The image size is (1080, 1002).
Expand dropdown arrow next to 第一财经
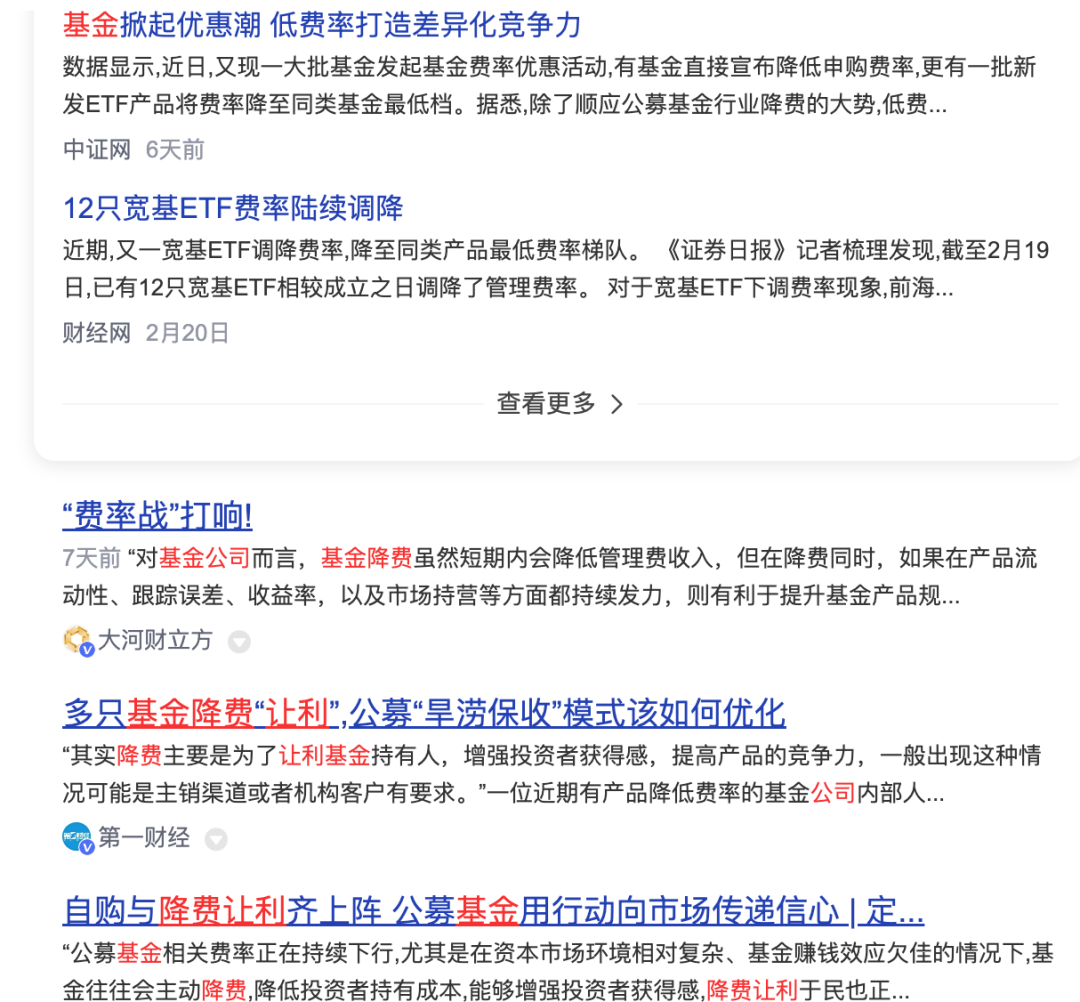(x=216, y=840)
